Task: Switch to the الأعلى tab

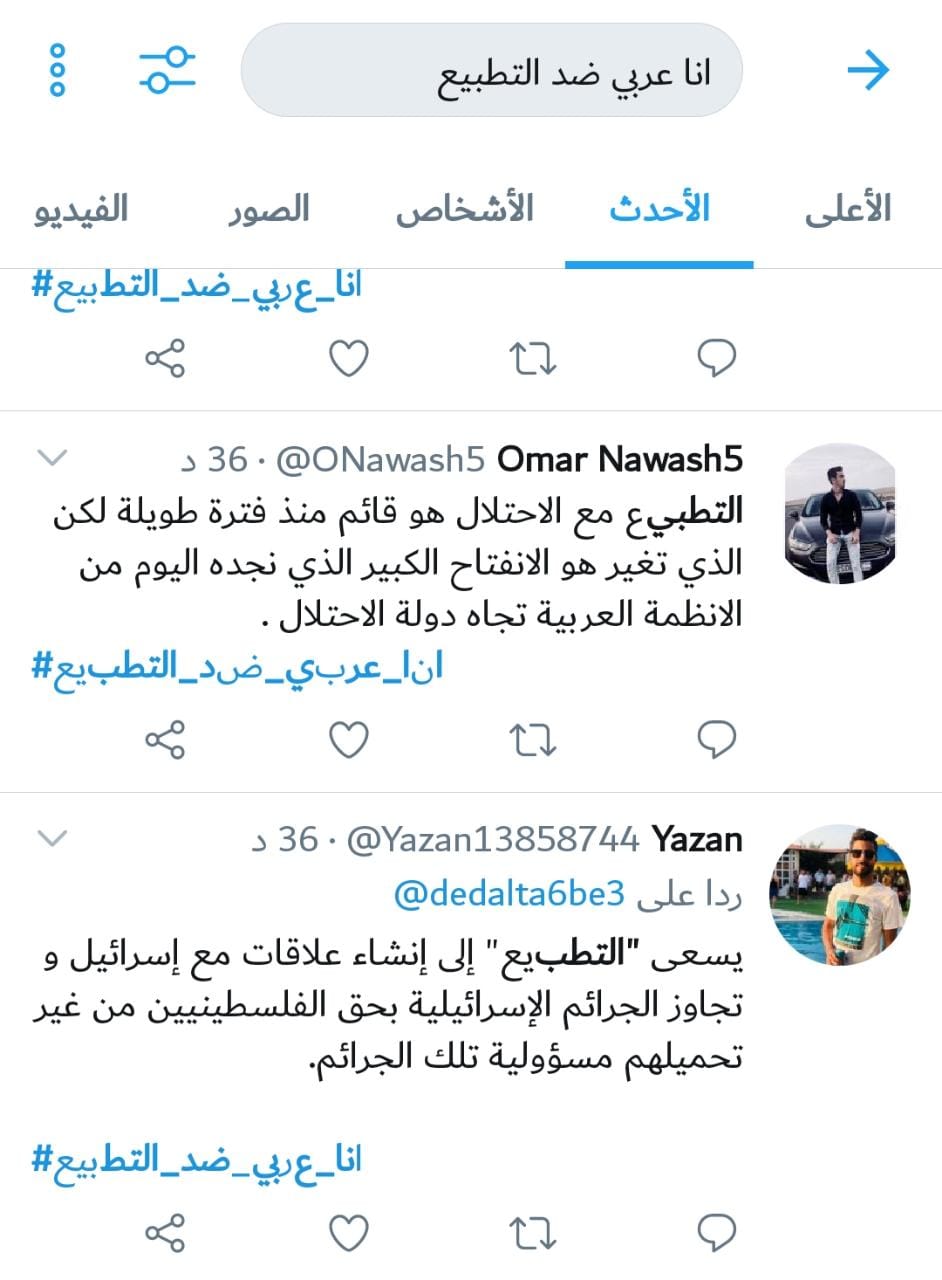Action: coord(848,210)
